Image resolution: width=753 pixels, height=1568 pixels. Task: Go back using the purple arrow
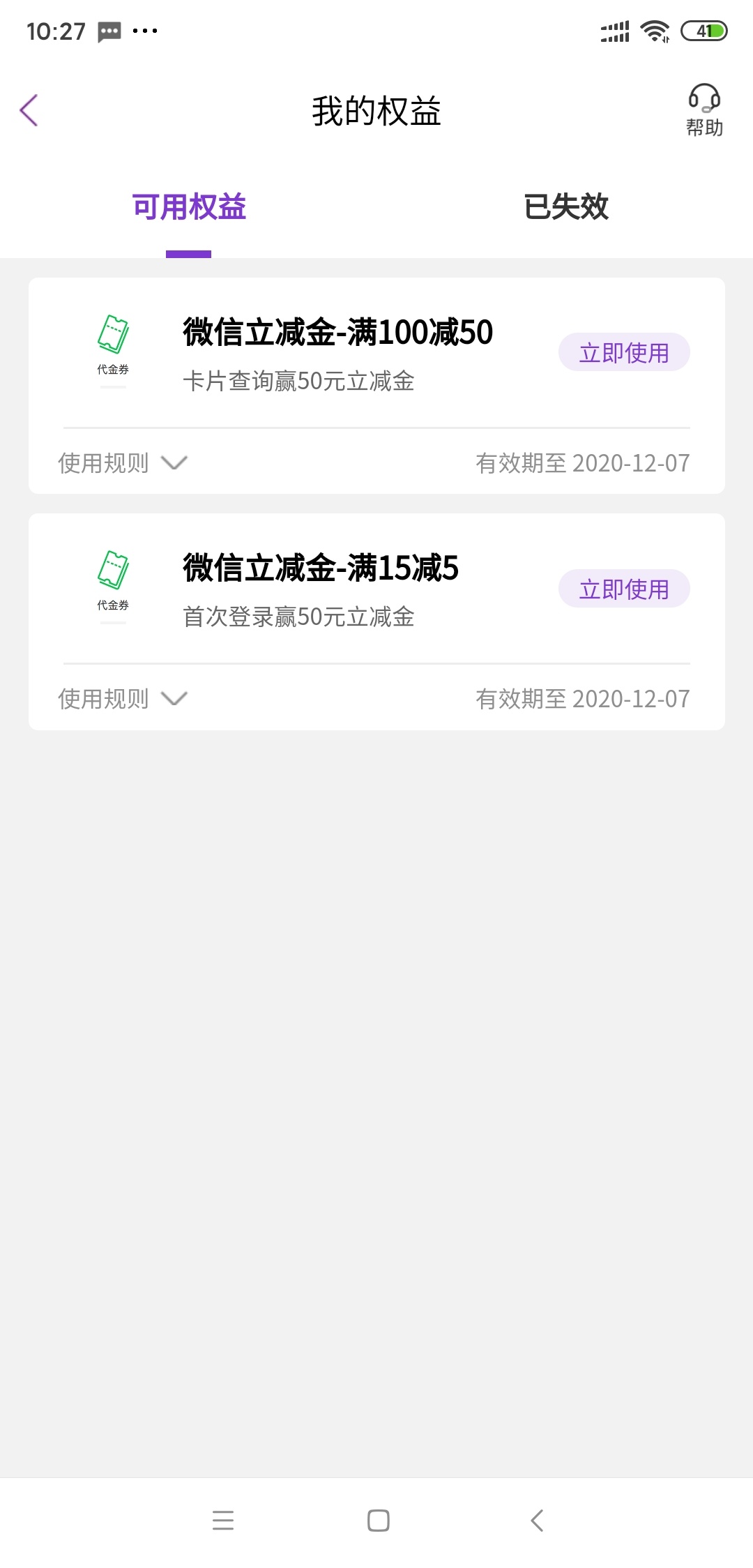click(29, 110)
